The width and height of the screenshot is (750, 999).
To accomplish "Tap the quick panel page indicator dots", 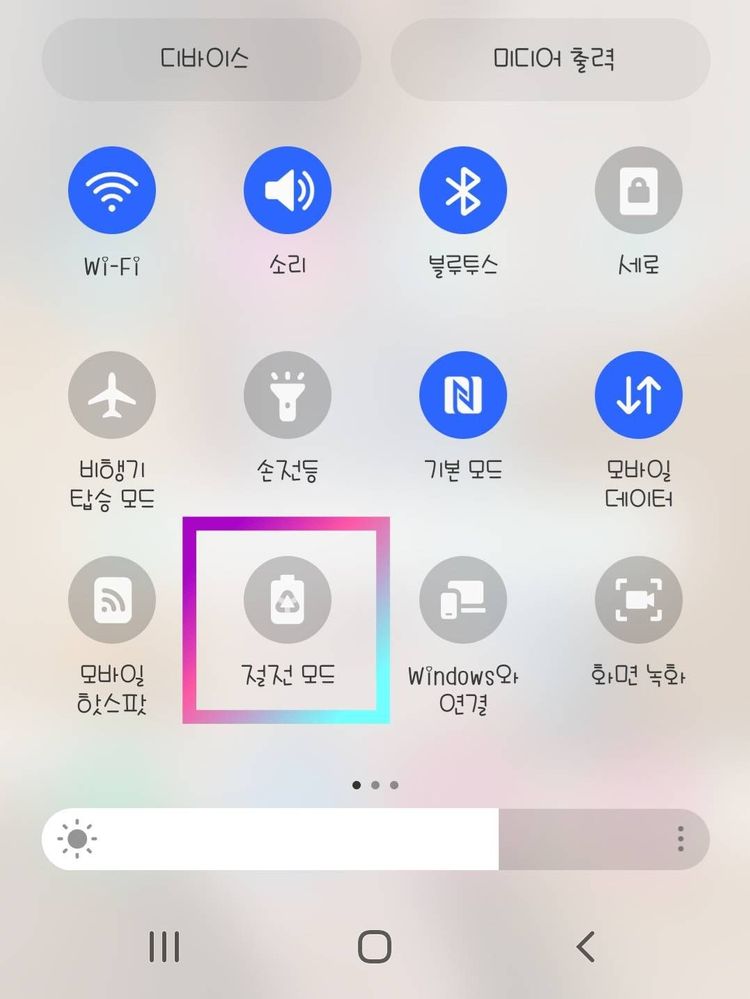I will point(375,785).
